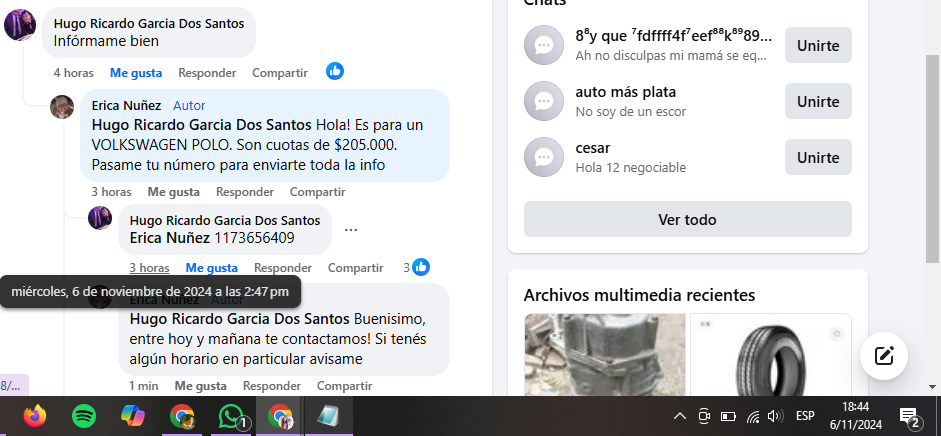Compose a new message with pencil button
The height and width of the screenshot is (436, 941).
884,355
